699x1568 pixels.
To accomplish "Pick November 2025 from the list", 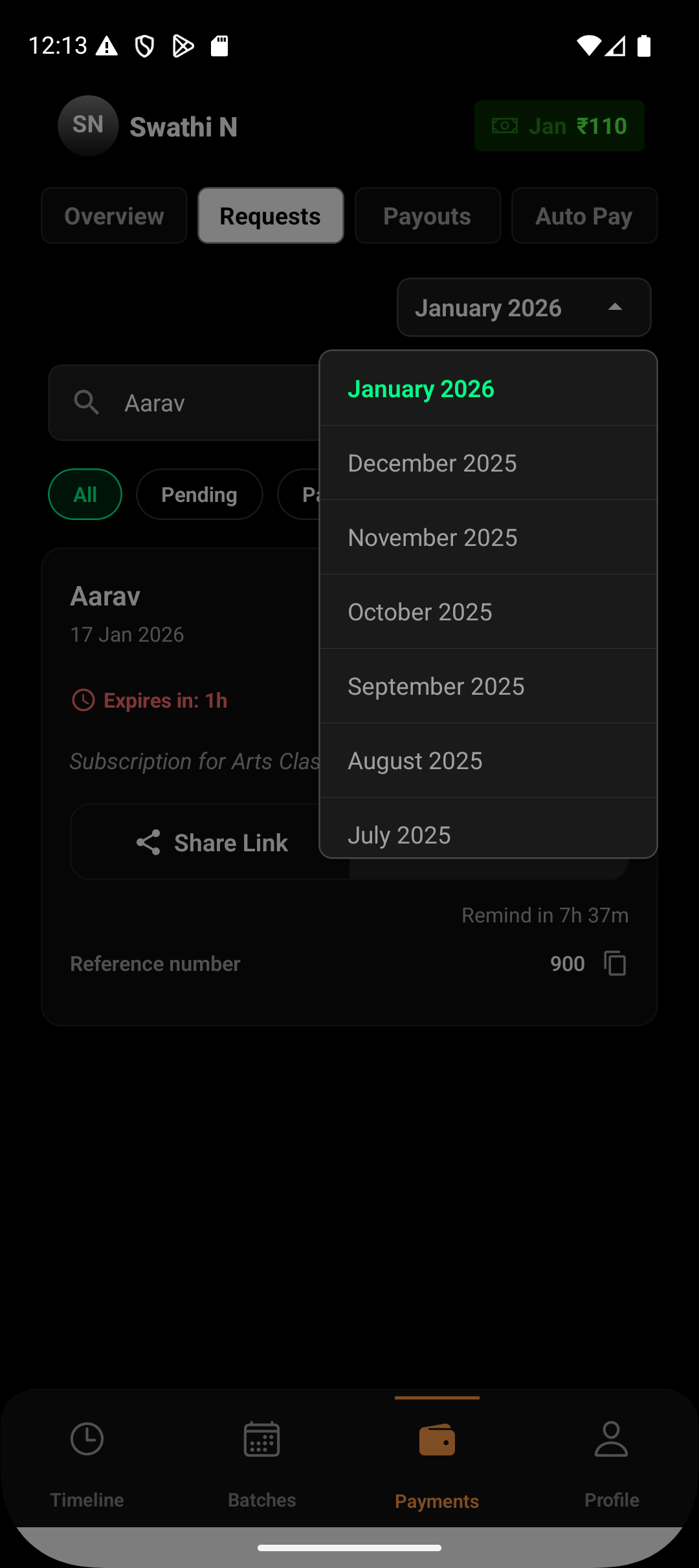I will [489, 538].
